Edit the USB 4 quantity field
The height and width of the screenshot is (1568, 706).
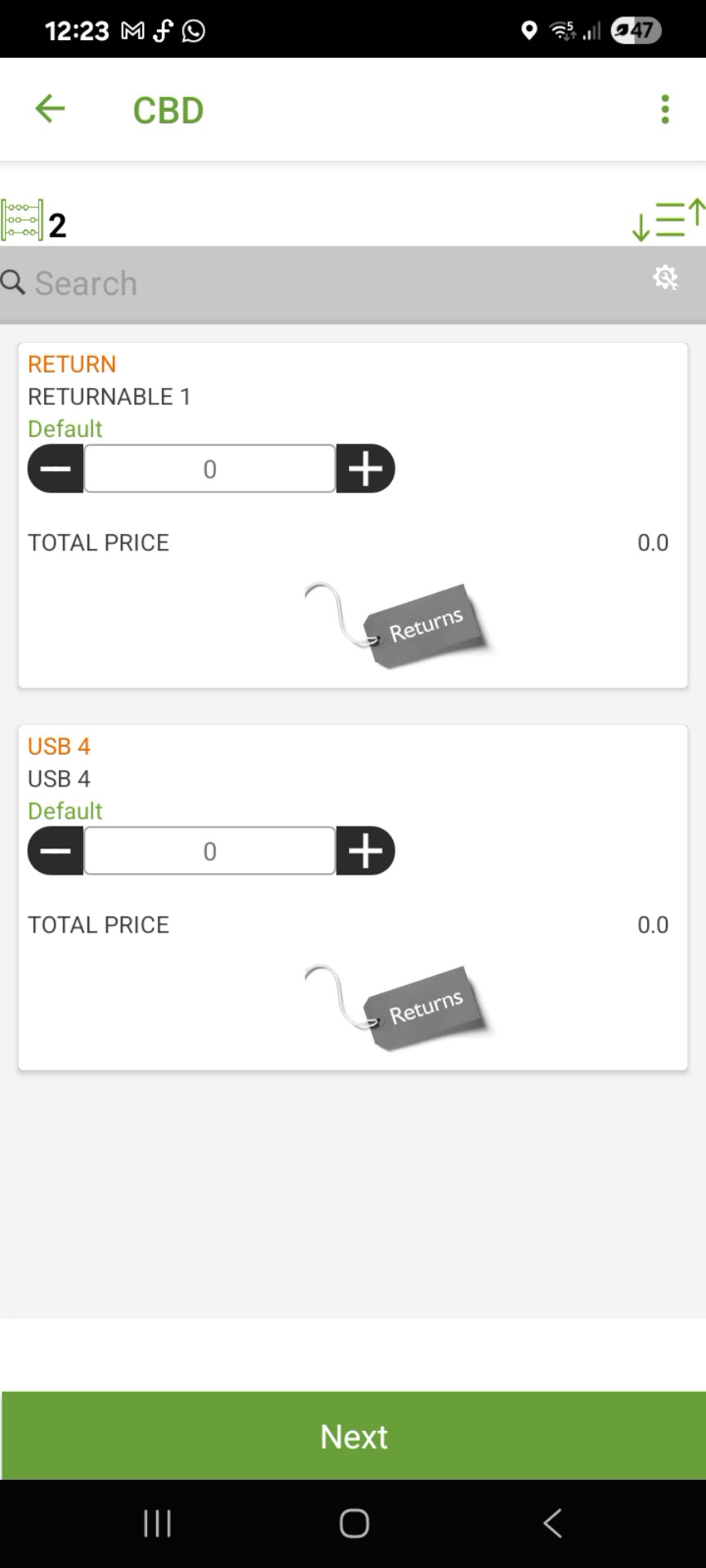[x=209, y=851]
